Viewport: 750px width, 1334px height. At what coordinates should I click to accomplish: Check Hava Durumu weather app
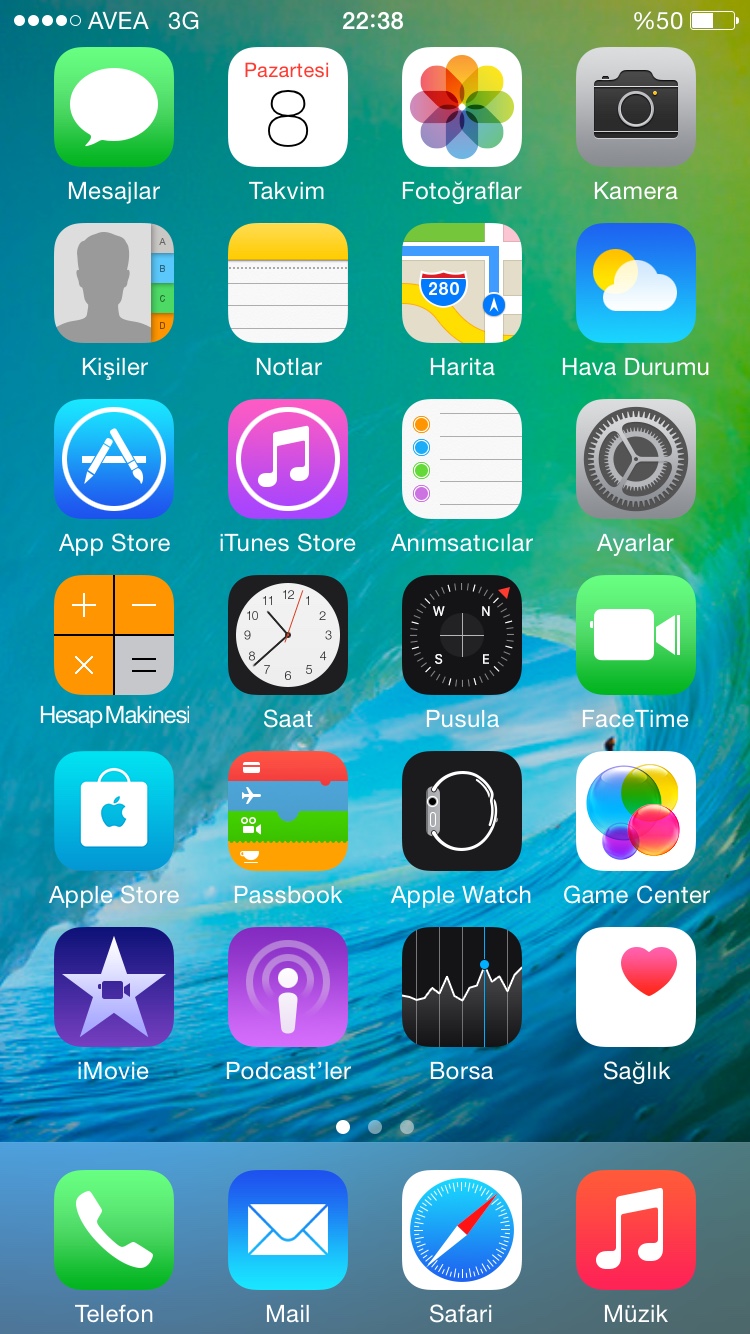click(636, 283)
